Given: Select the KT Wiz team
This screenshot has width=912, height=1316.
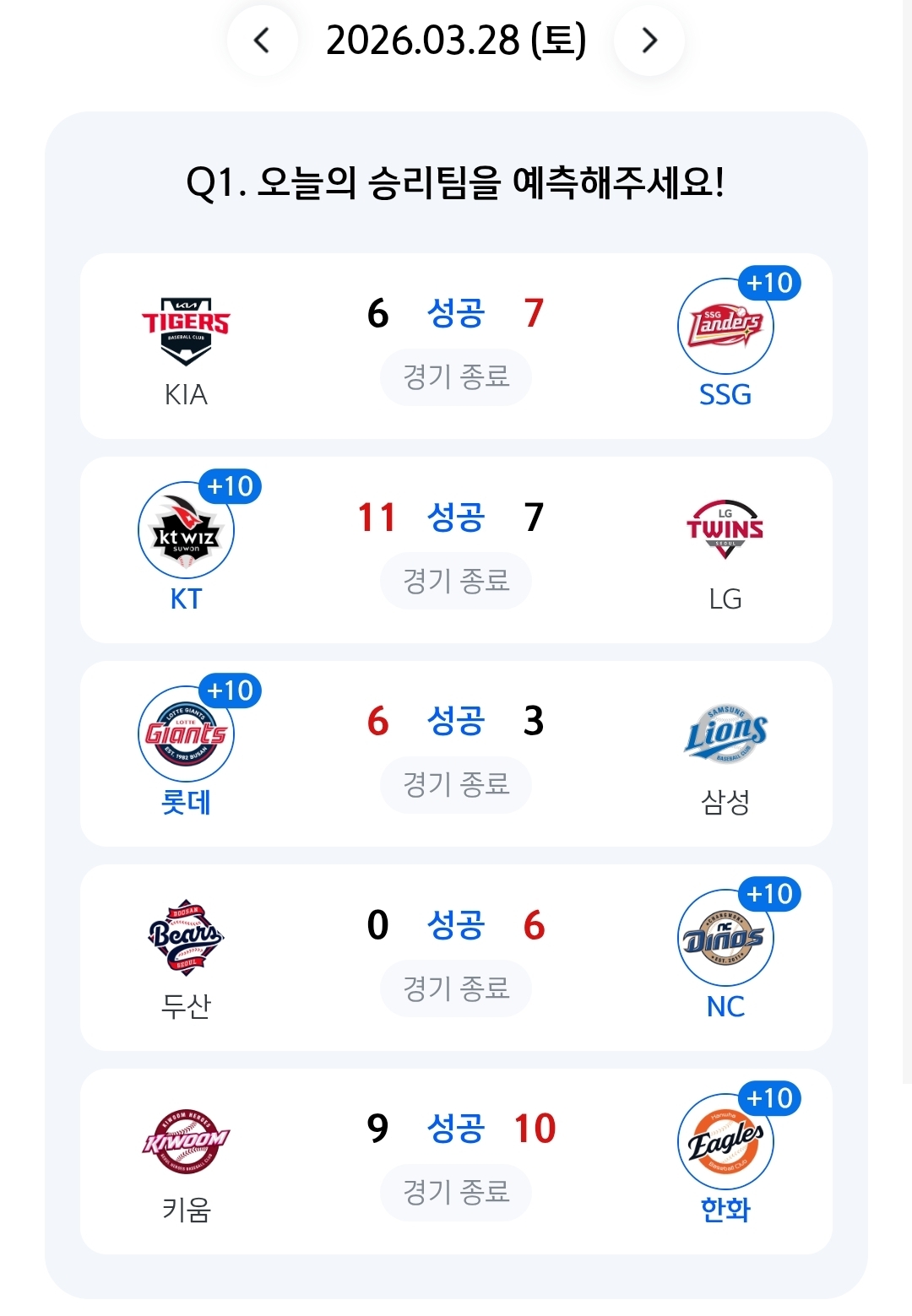Looking at the screenshot, I should pos(186,532).
